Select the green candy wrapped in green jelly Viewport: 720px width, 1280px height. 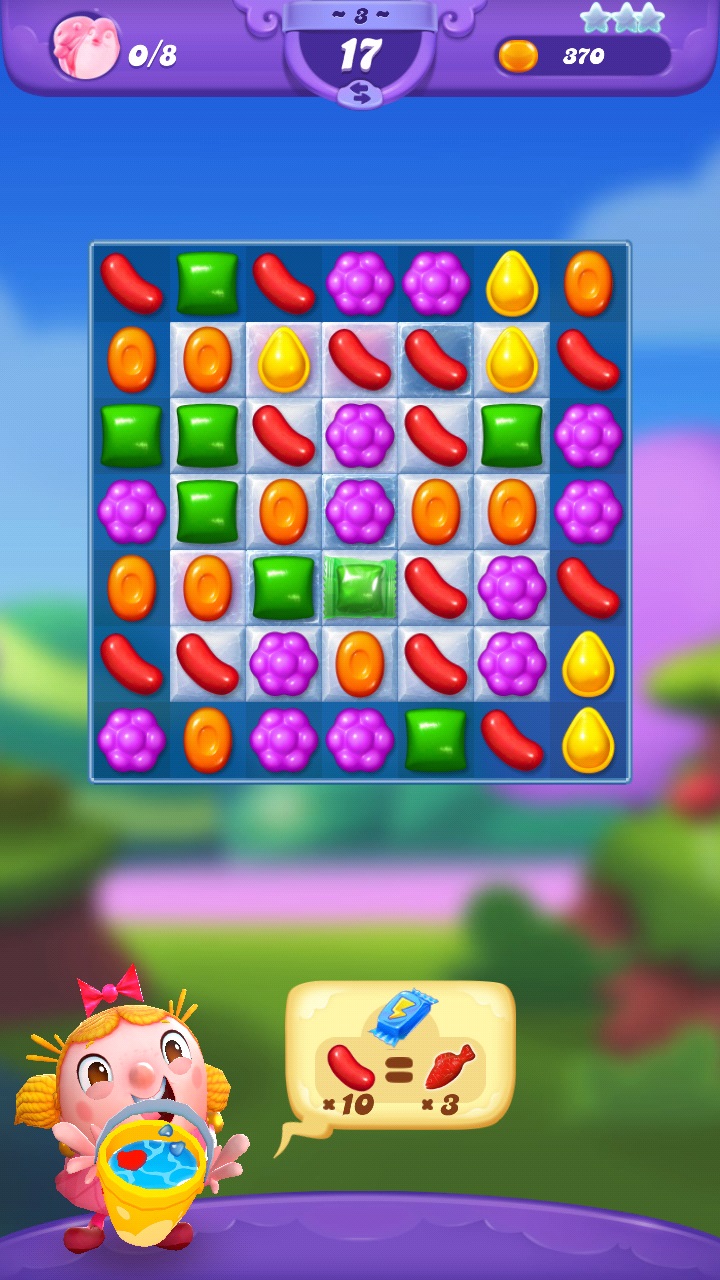click(360, 587)
